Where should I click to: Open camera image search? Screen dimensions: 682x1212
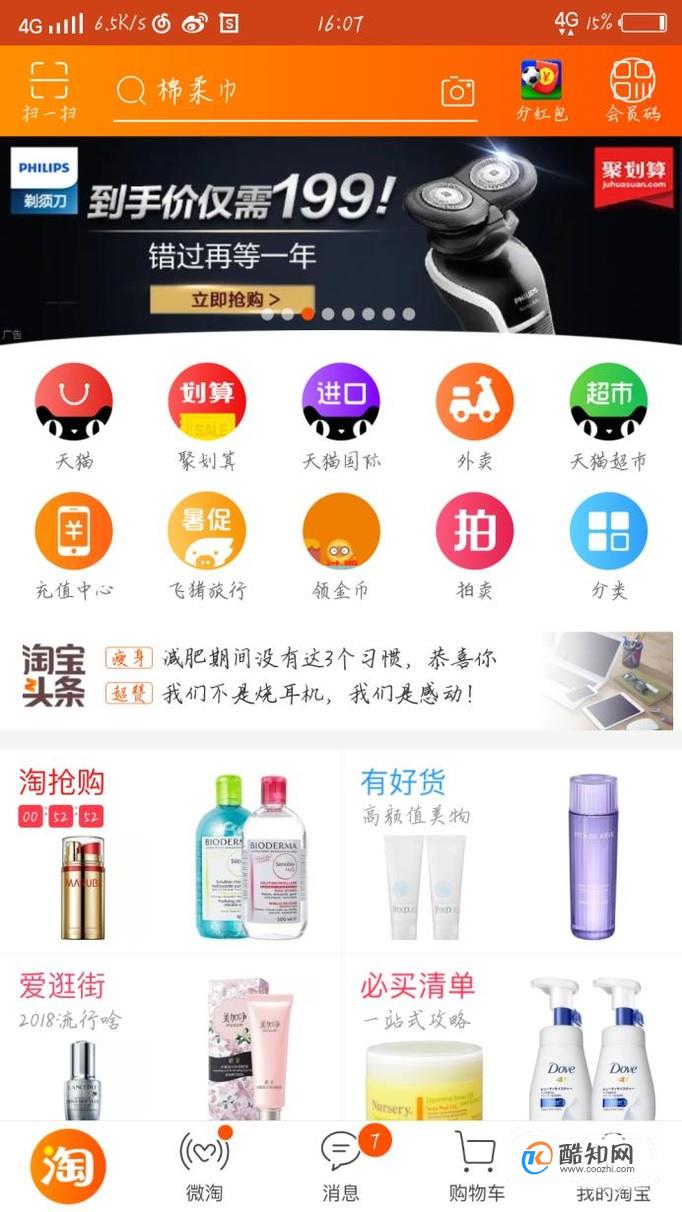[457, 91]
